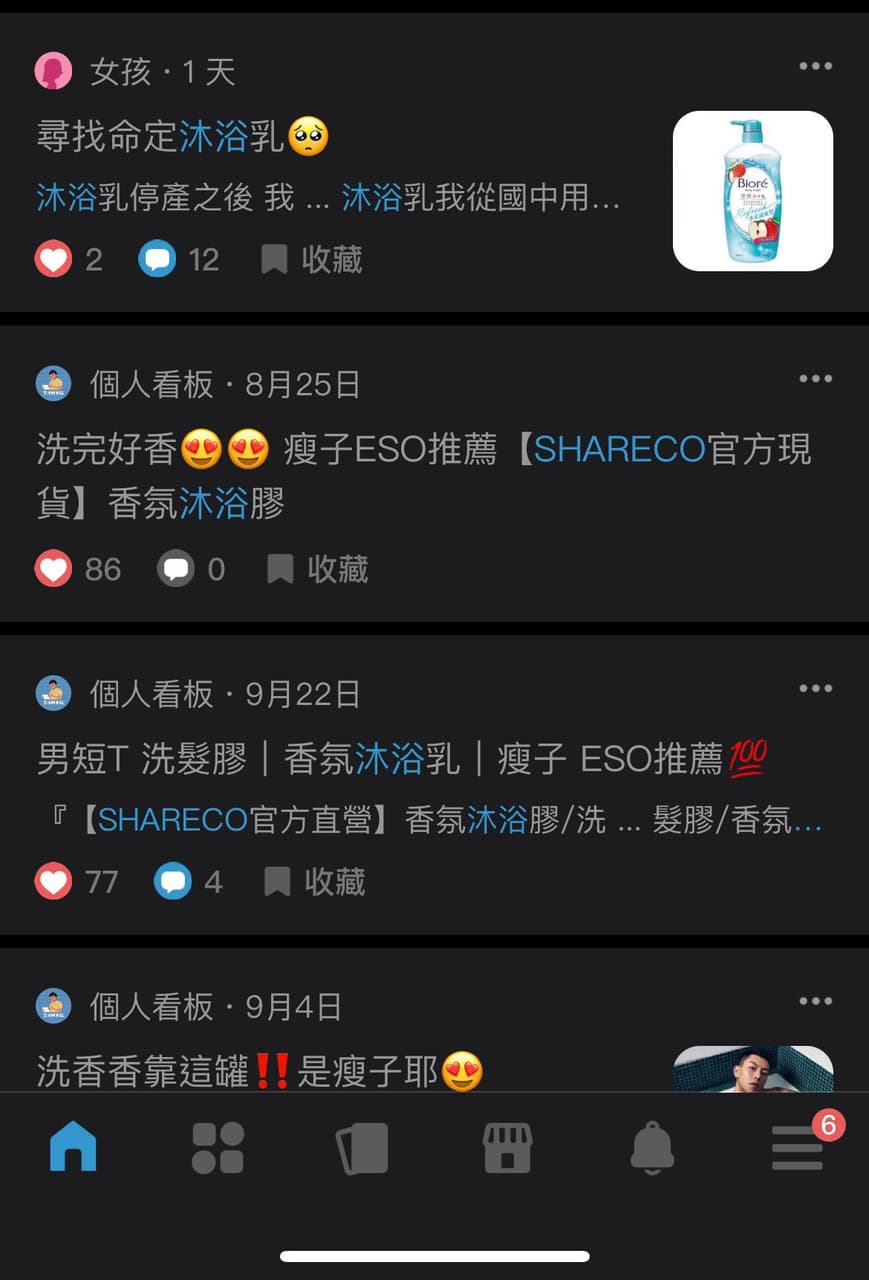Open options menu on the 9月22日 post
The height and width of the screenshot is (1280, 869).
pyautogui.click(x=816, y=688)
